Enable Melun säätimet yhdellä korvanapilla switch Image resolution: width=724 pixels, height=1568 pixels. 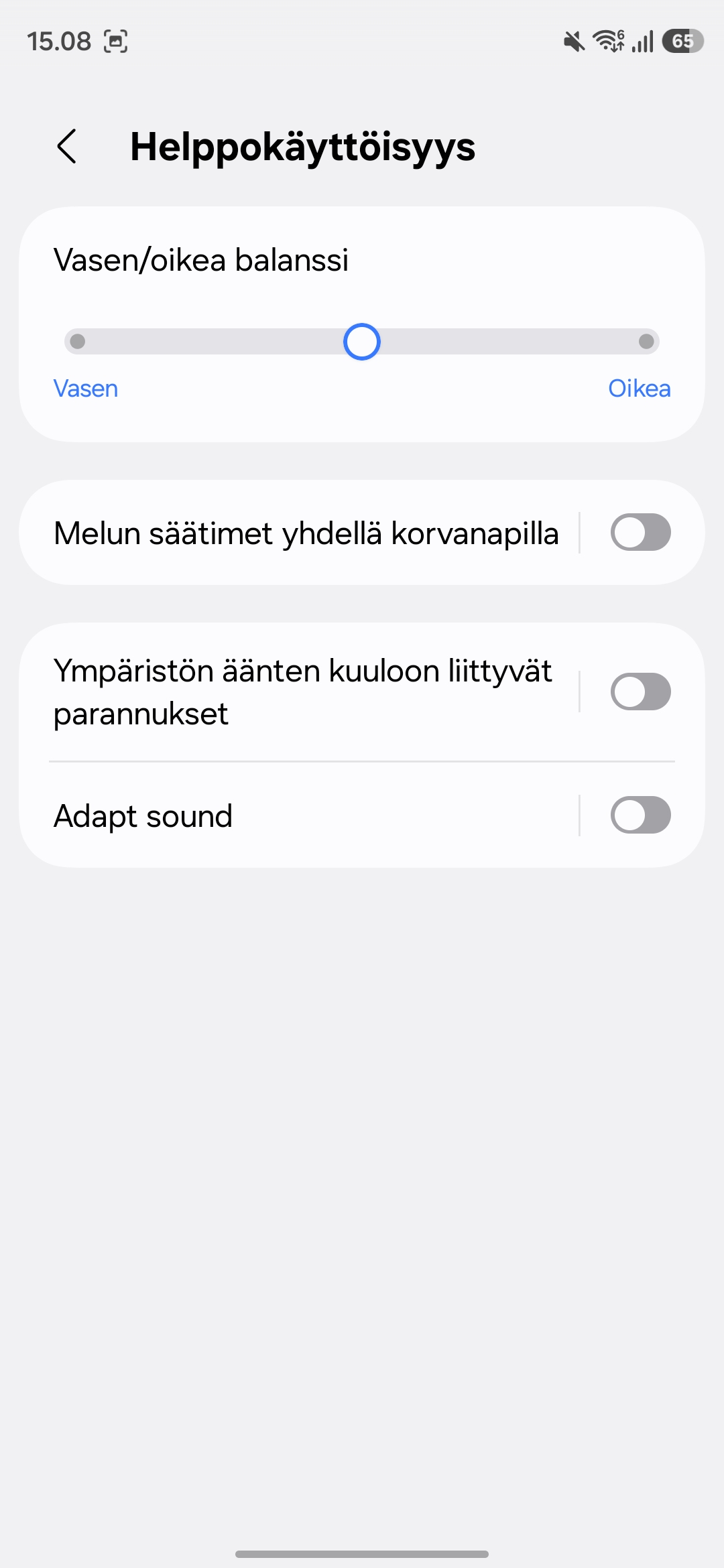(640, 533)
